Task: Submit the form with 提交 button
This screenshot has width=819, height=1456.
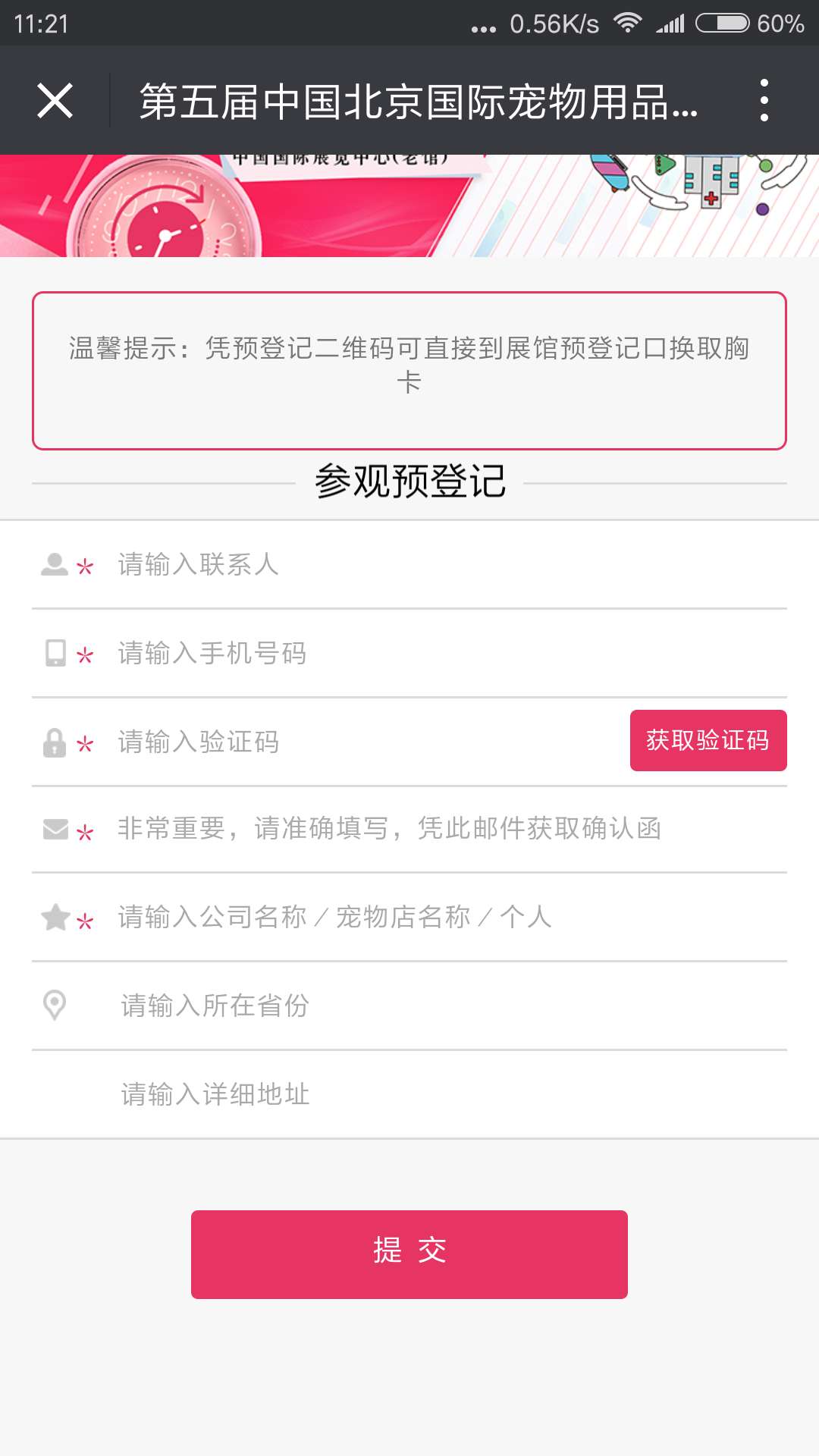Action: [409, 1254]
